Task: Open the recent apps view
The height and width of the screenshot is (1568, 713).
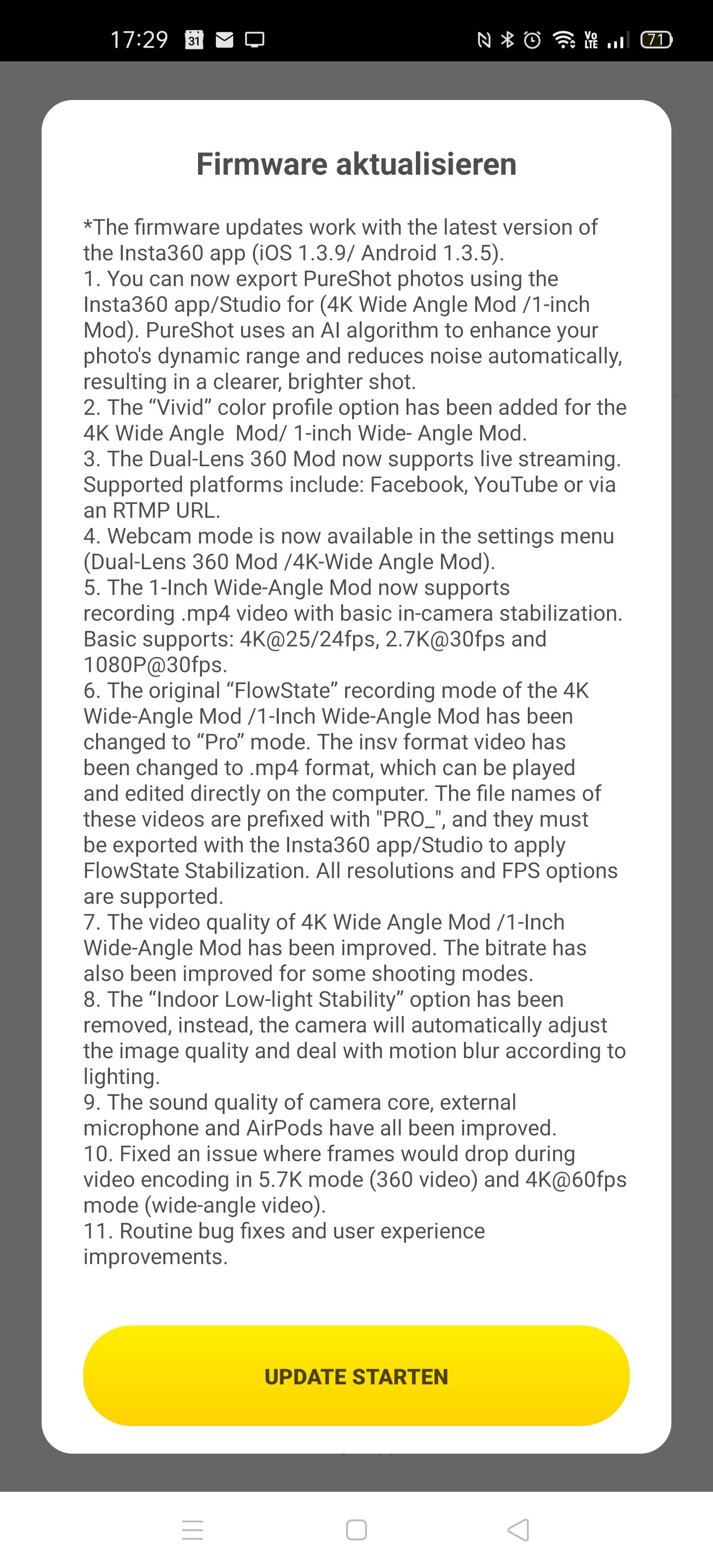Action: [193, 1530]
